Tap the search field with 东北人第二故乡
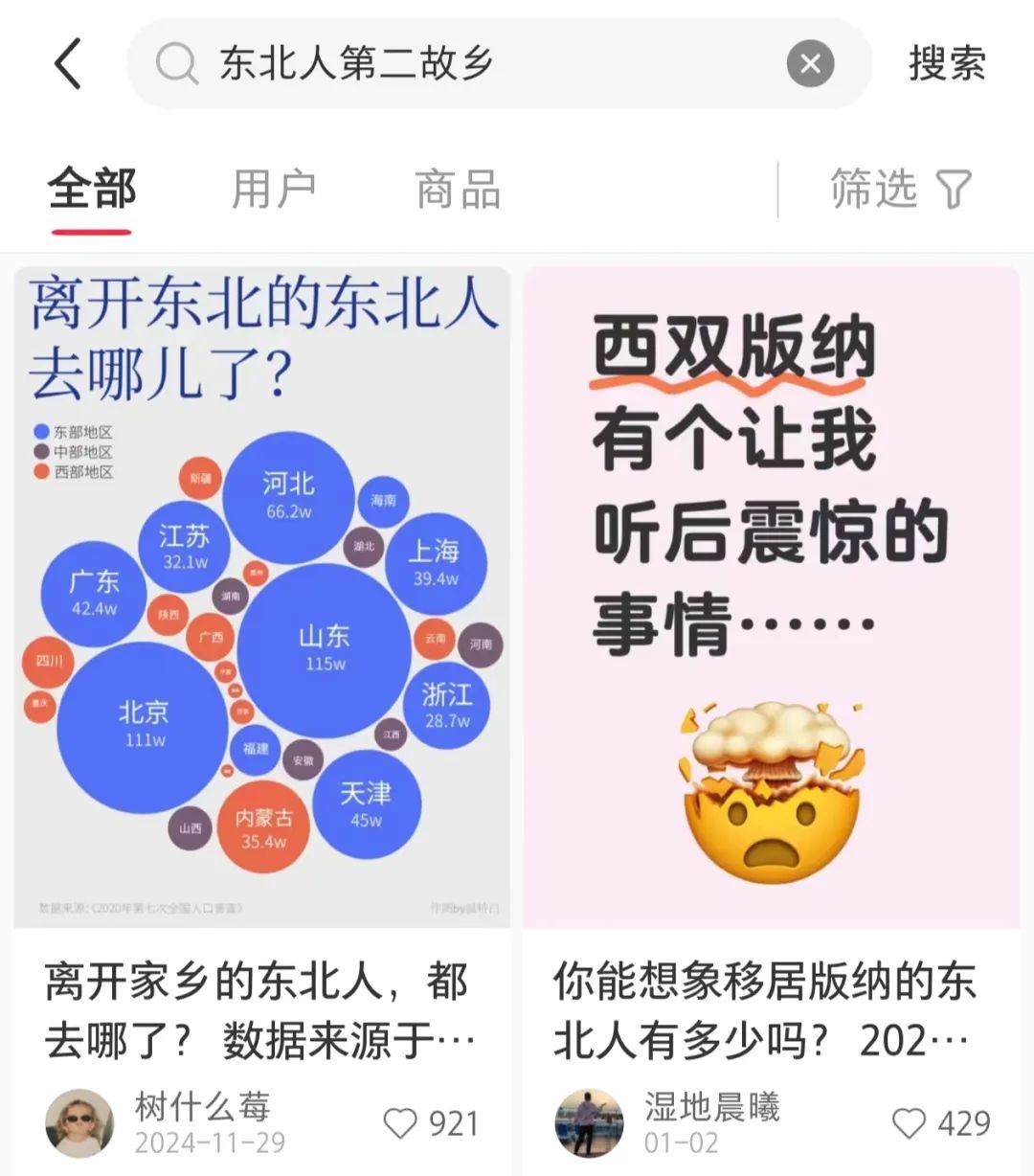Viewport: 1034px width, 1176px height. coord(460,64)
